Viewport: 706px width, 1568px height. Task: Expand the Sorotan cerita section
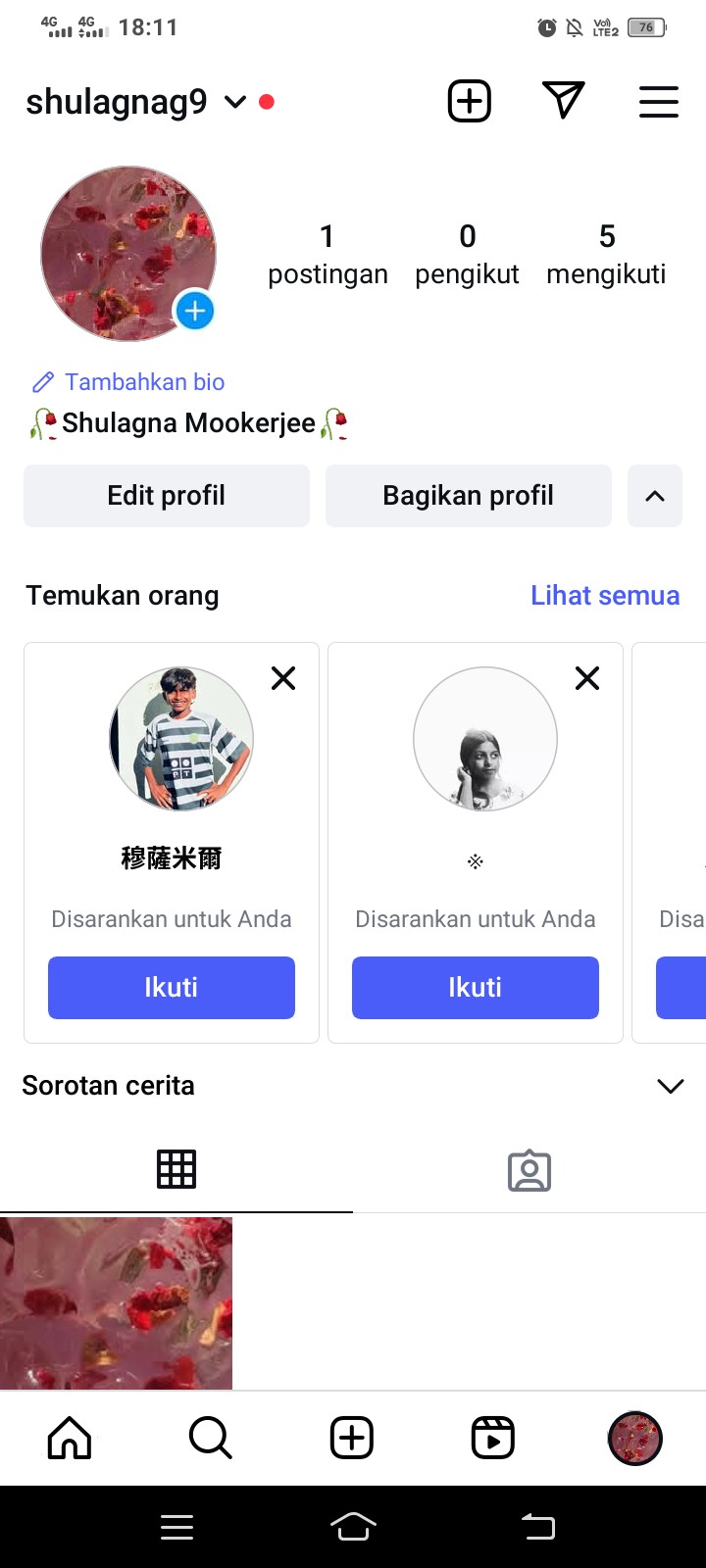[671, 1086]
